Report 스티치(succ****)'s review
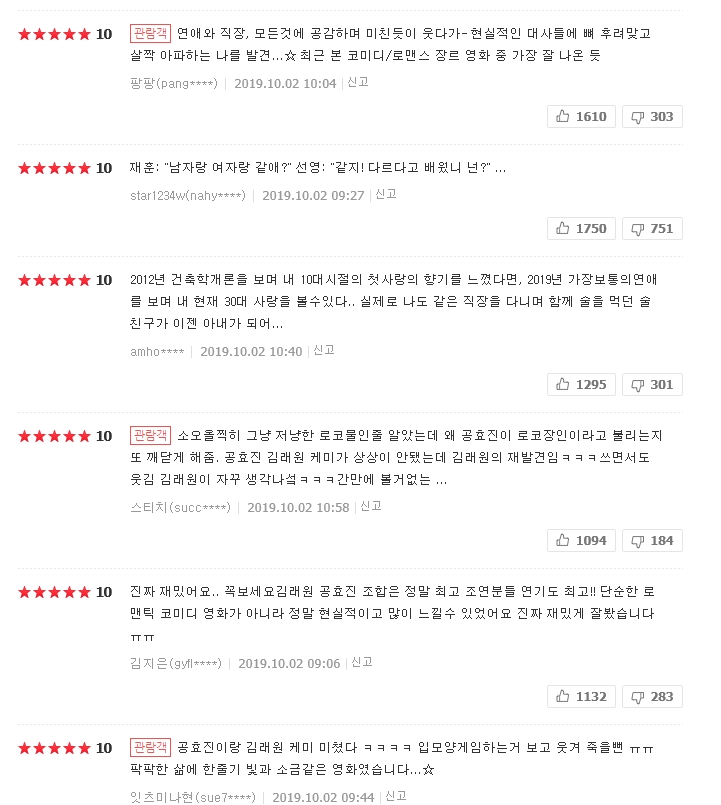Viewport: 721px width, 805px height. tap(371, 507)
